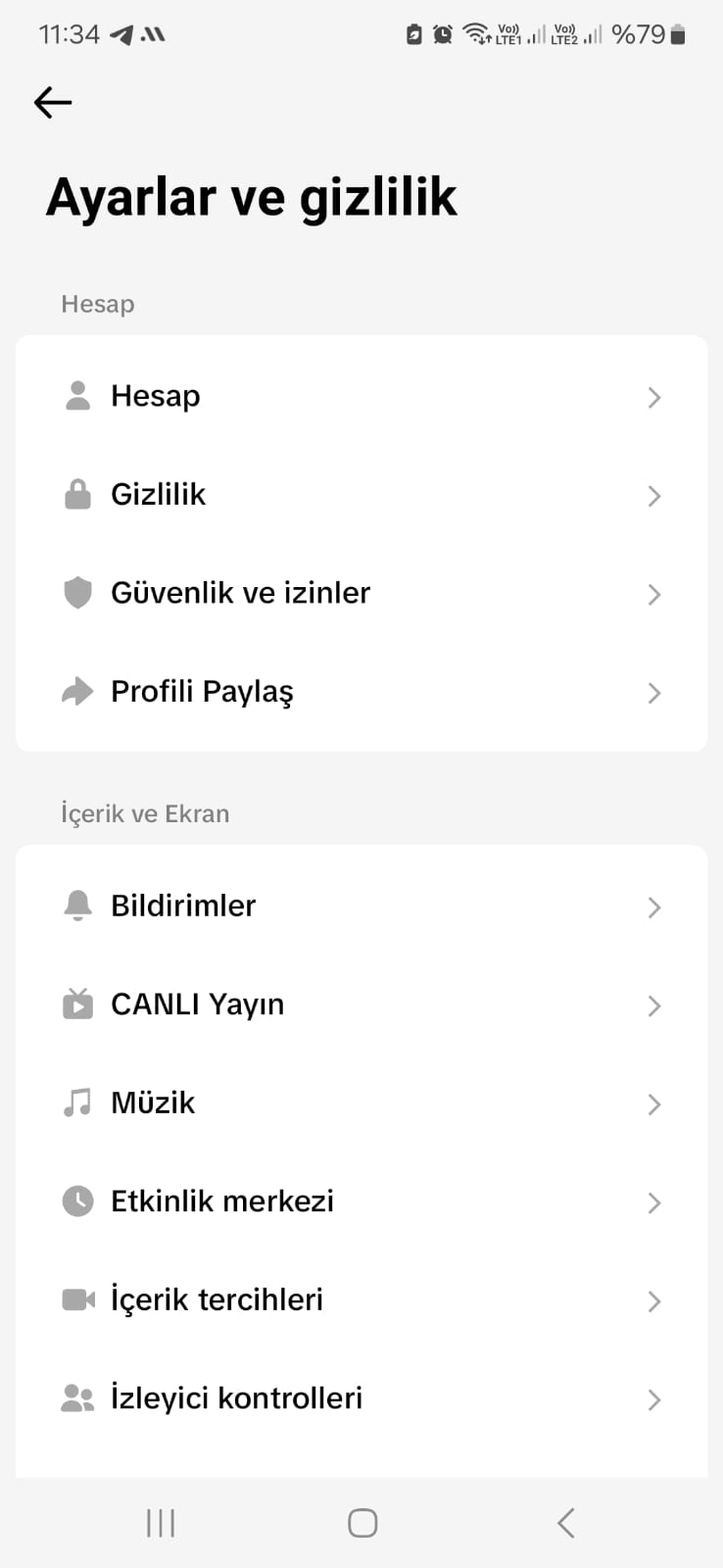Tap the bell icon for Bildirimler
Image resolution: width=723 pixels, height=1568 pixels.
point(77,906)
